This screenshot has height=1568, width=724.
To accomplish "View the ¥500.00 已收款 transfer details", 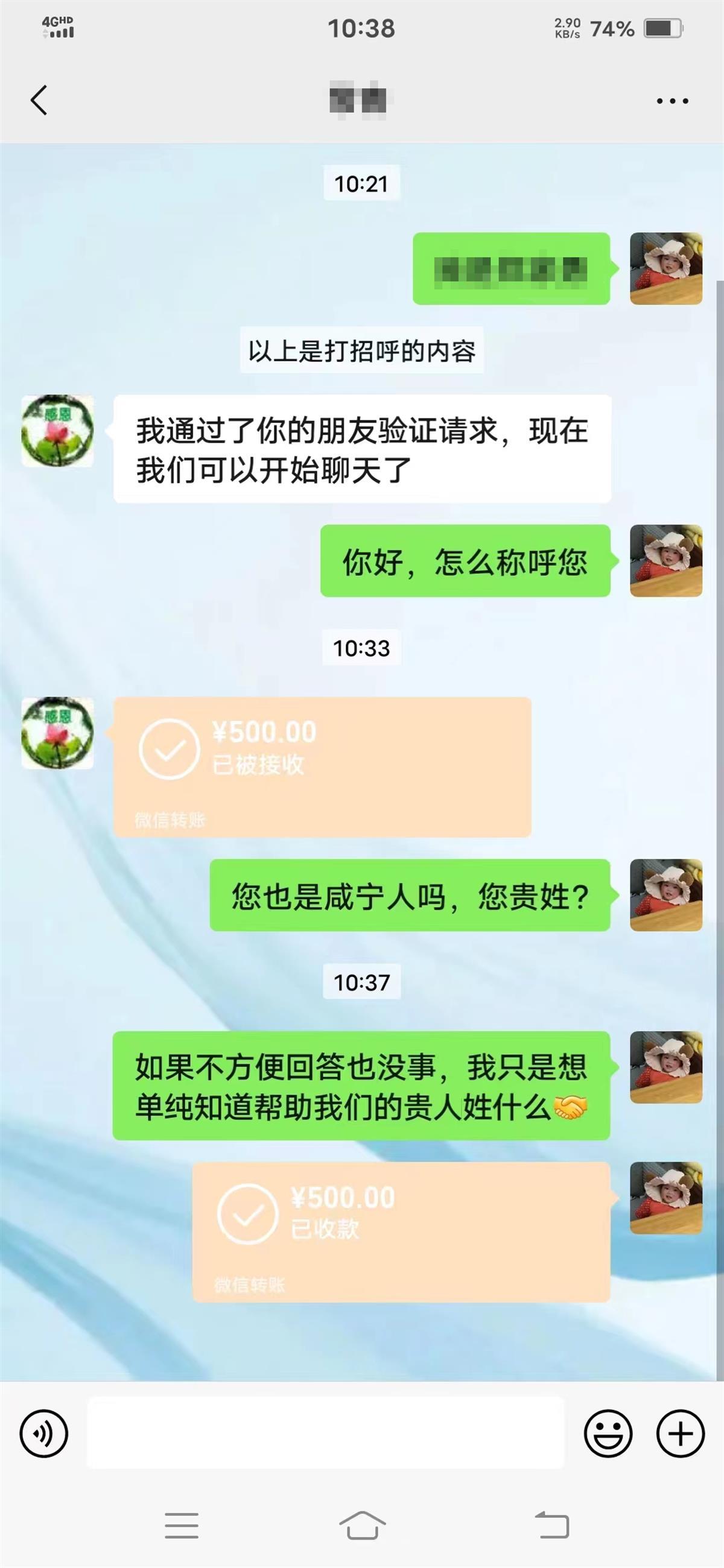I will pos(401,1231).
